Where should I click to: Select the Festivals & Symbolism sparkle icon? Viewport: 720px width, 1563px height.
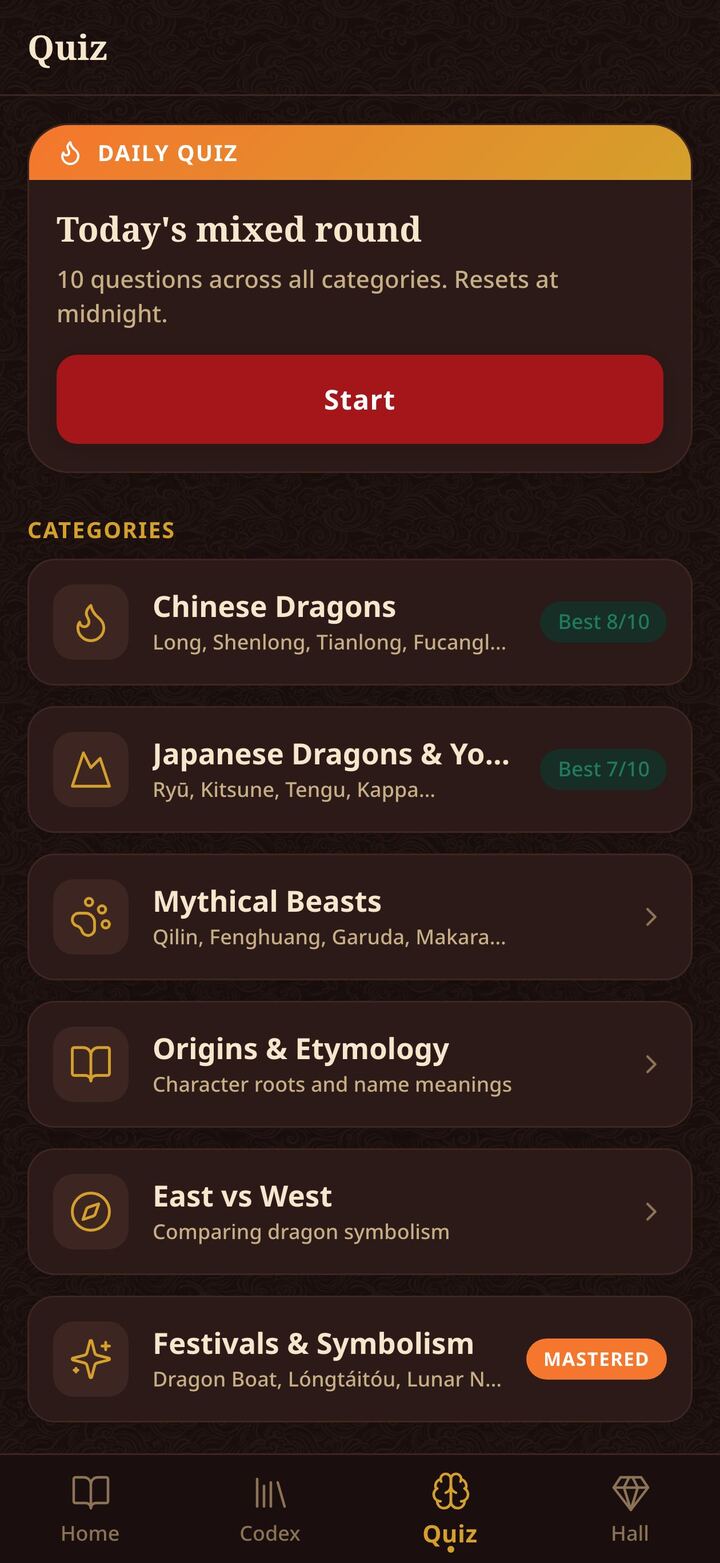[x=90, y=1358]
